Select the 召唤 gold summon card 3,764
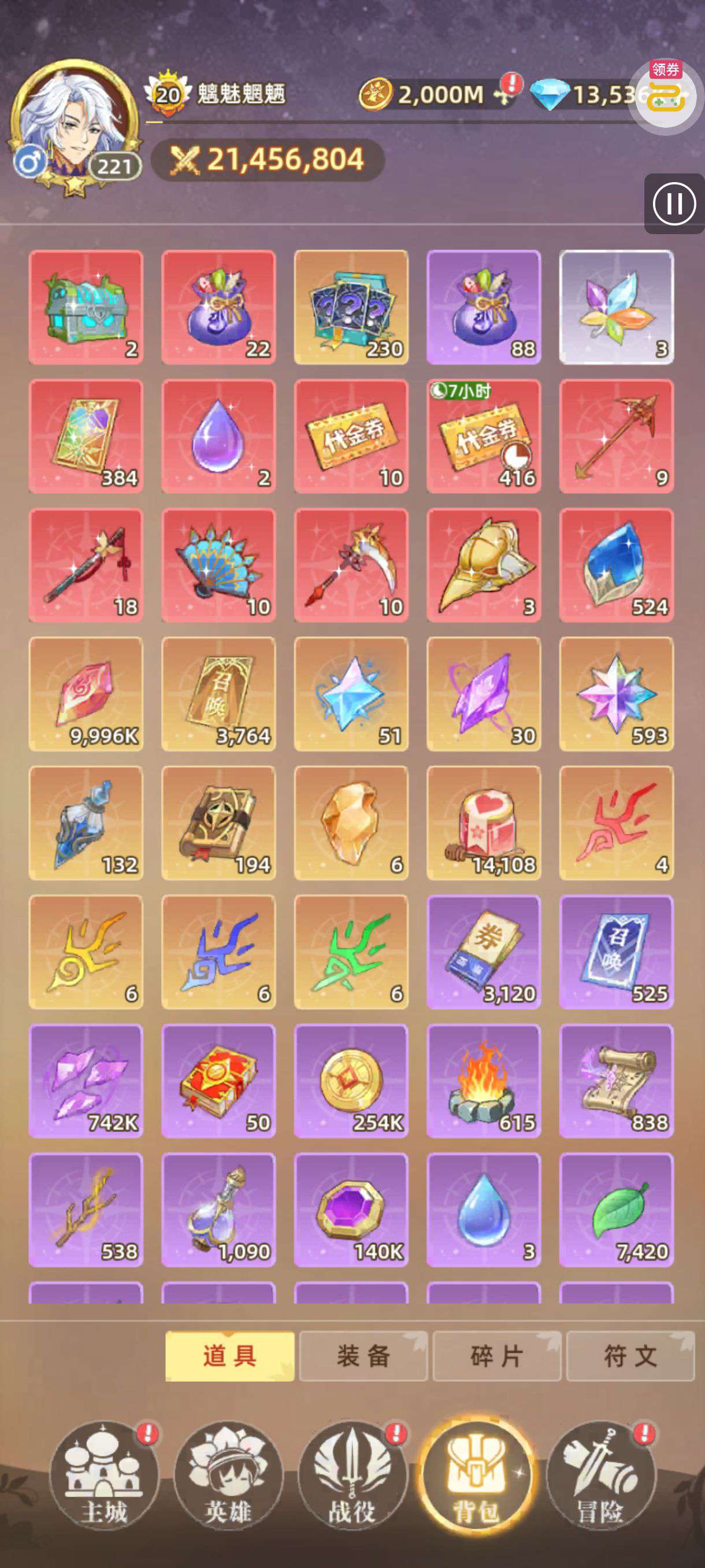 point(218,694)
